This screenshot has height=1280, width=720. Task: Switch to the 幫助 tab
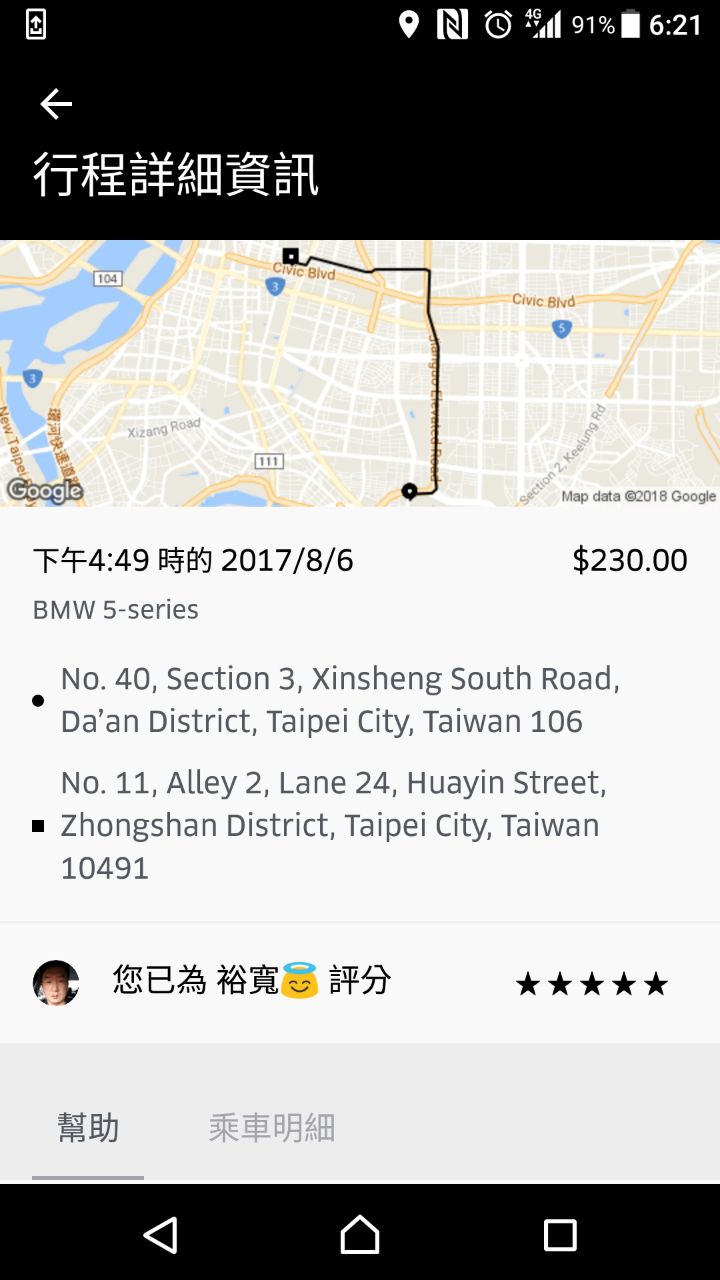pos(88,1128)
